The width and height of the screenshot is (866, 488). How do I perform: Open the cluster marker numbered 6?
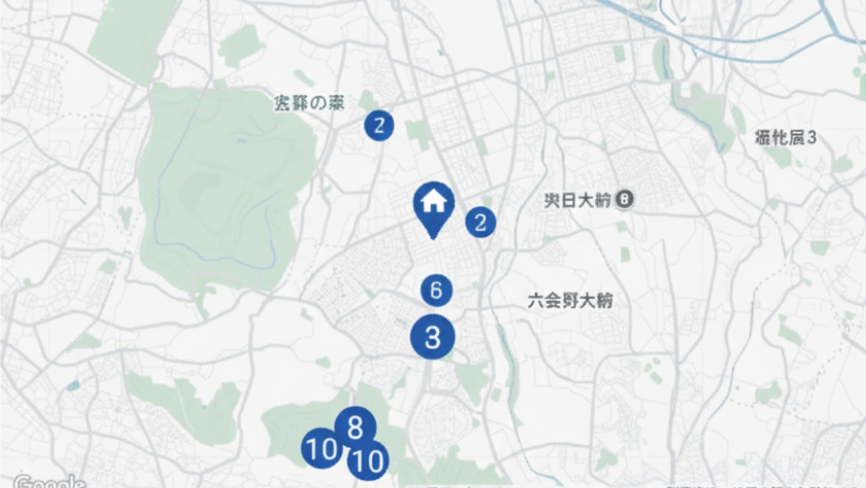pyautogui.click(x=436, y=291)
